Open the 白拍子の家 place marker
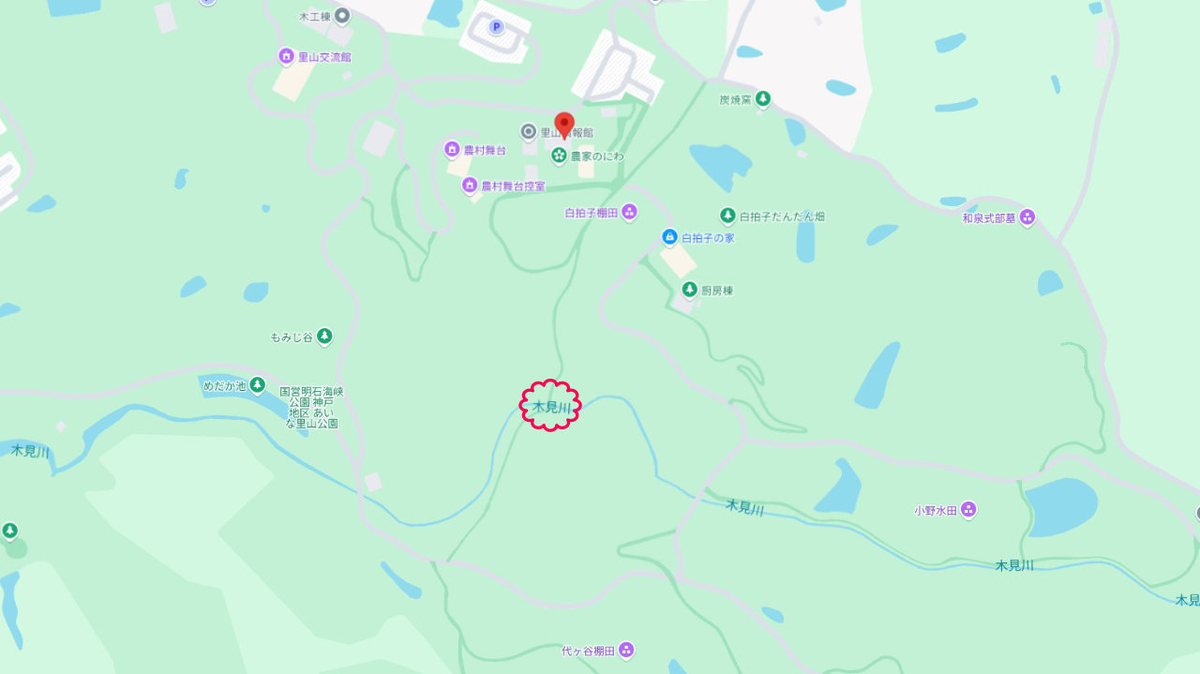 click(x=670, y=237)
